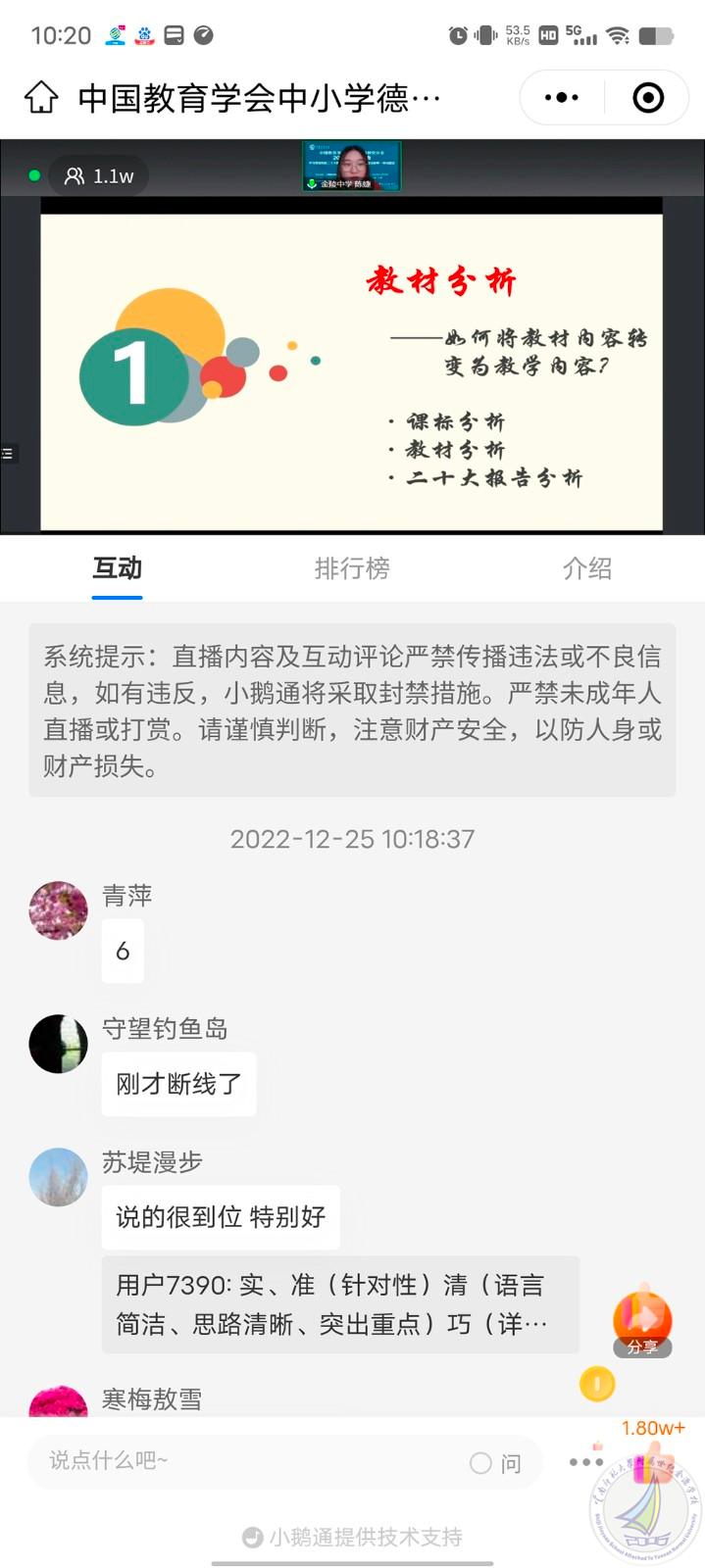Tap the yellow coin reward icon
The image size is (705, 1568).
pyautogui.click(x=597, y=1383)
